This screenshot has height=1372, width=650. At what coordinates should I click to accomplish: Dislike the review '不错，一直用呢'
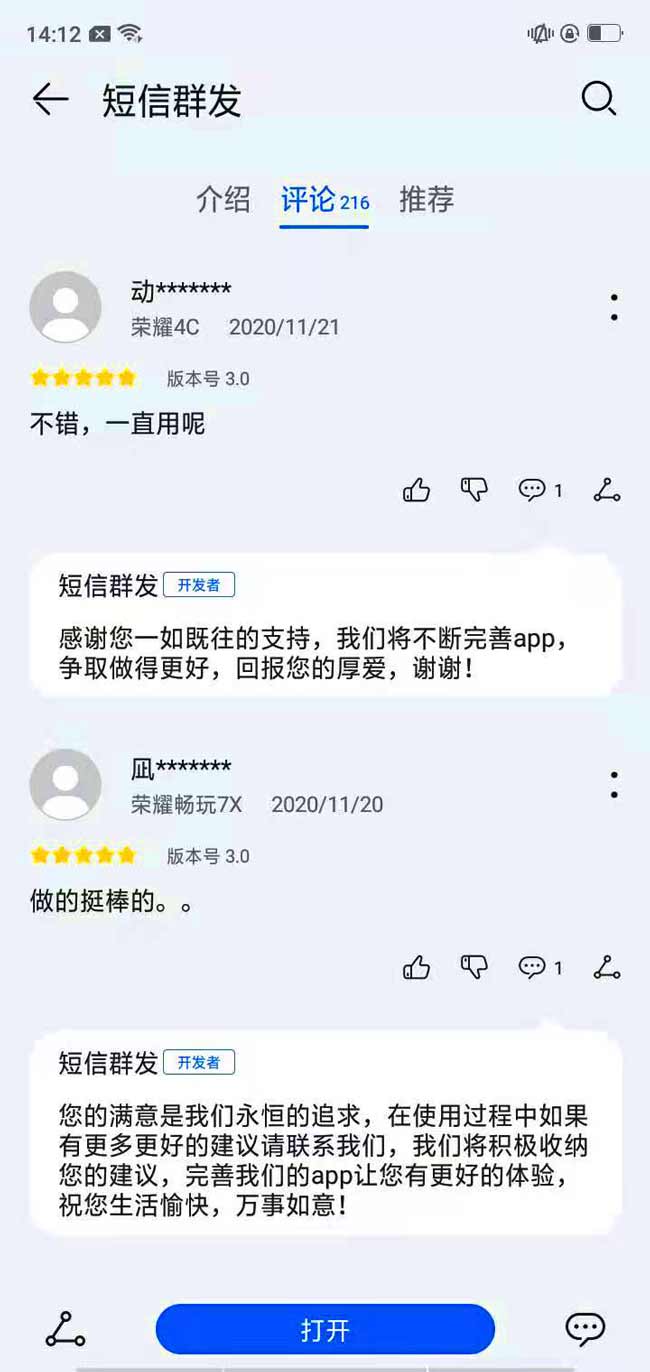pyautogui.click(x=474, y=489)
